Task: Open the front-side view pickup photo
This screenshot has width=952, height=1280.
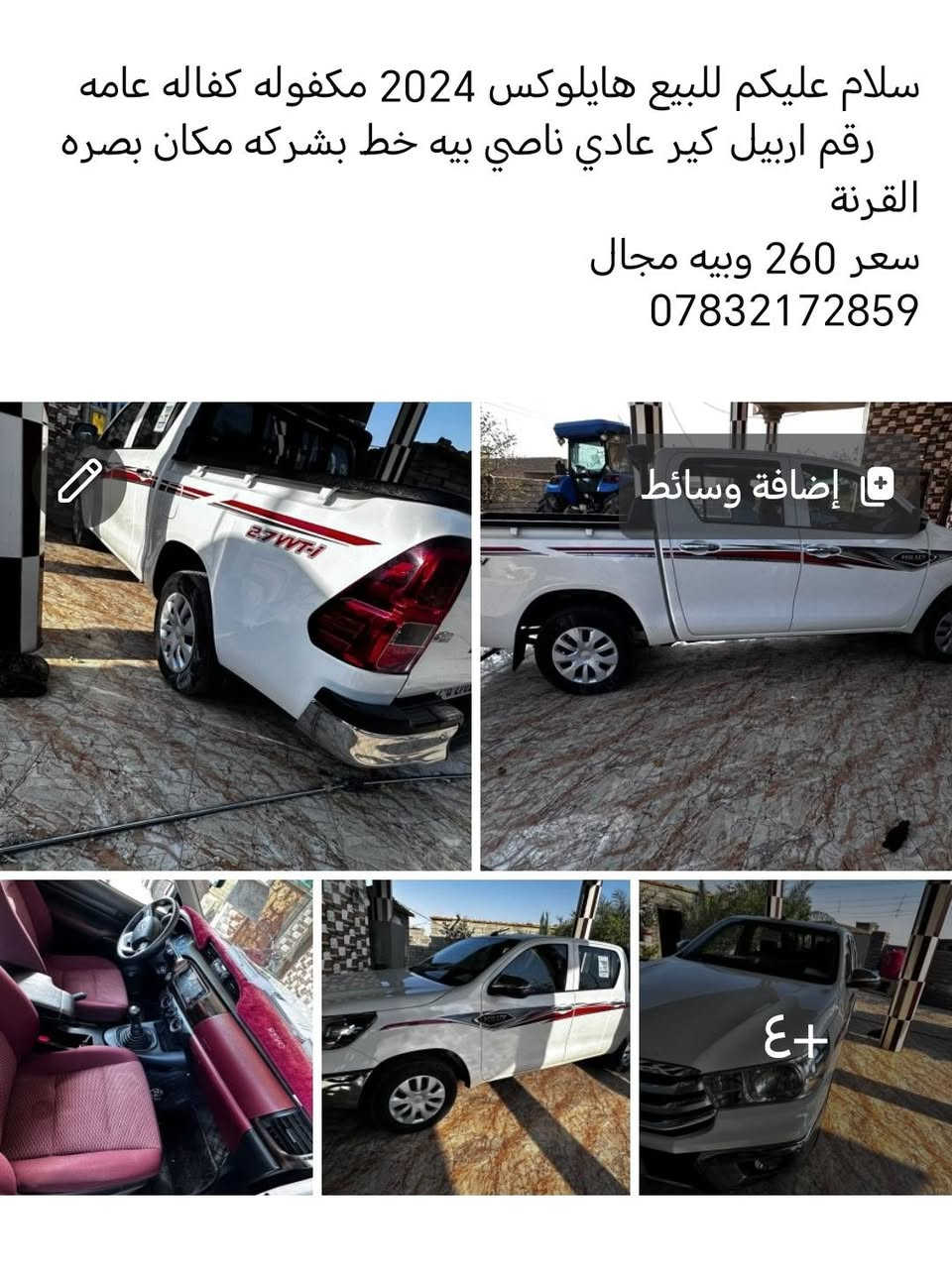Action: [476, 1037]
